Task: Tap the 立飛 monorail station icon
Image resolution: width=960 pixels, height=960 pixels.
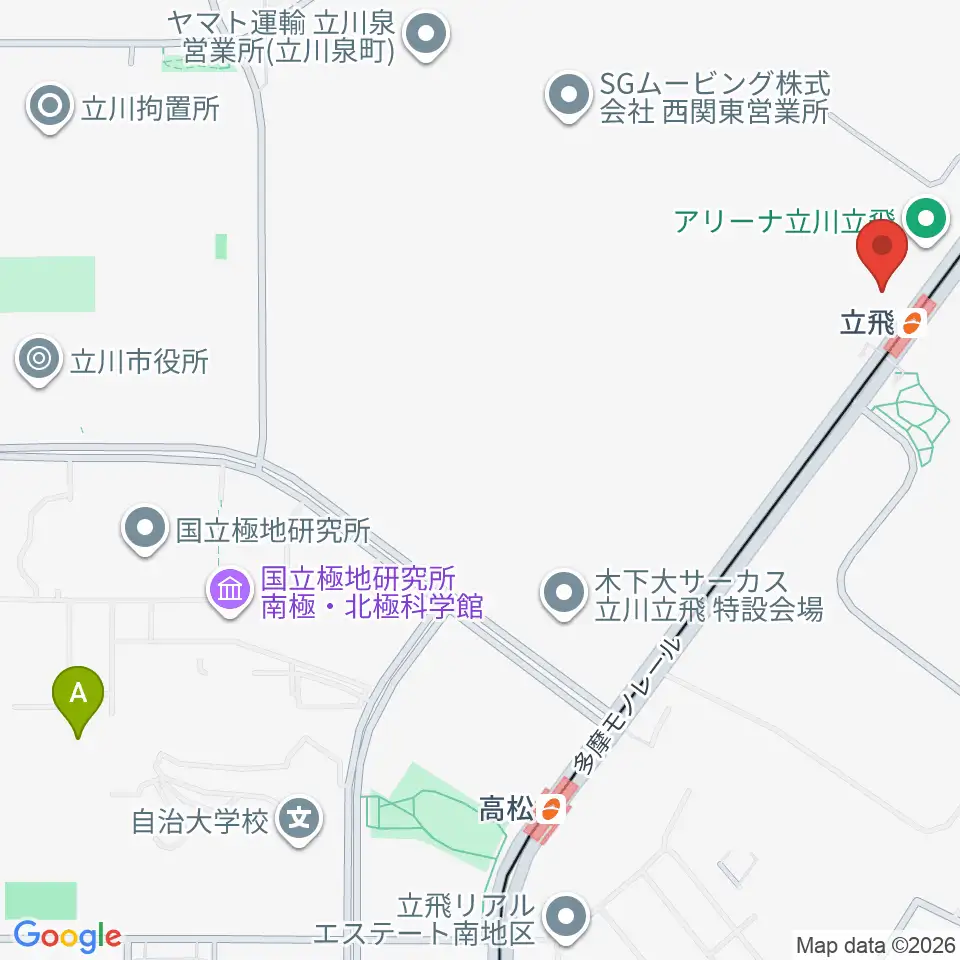Action: (x=911, y=323)
